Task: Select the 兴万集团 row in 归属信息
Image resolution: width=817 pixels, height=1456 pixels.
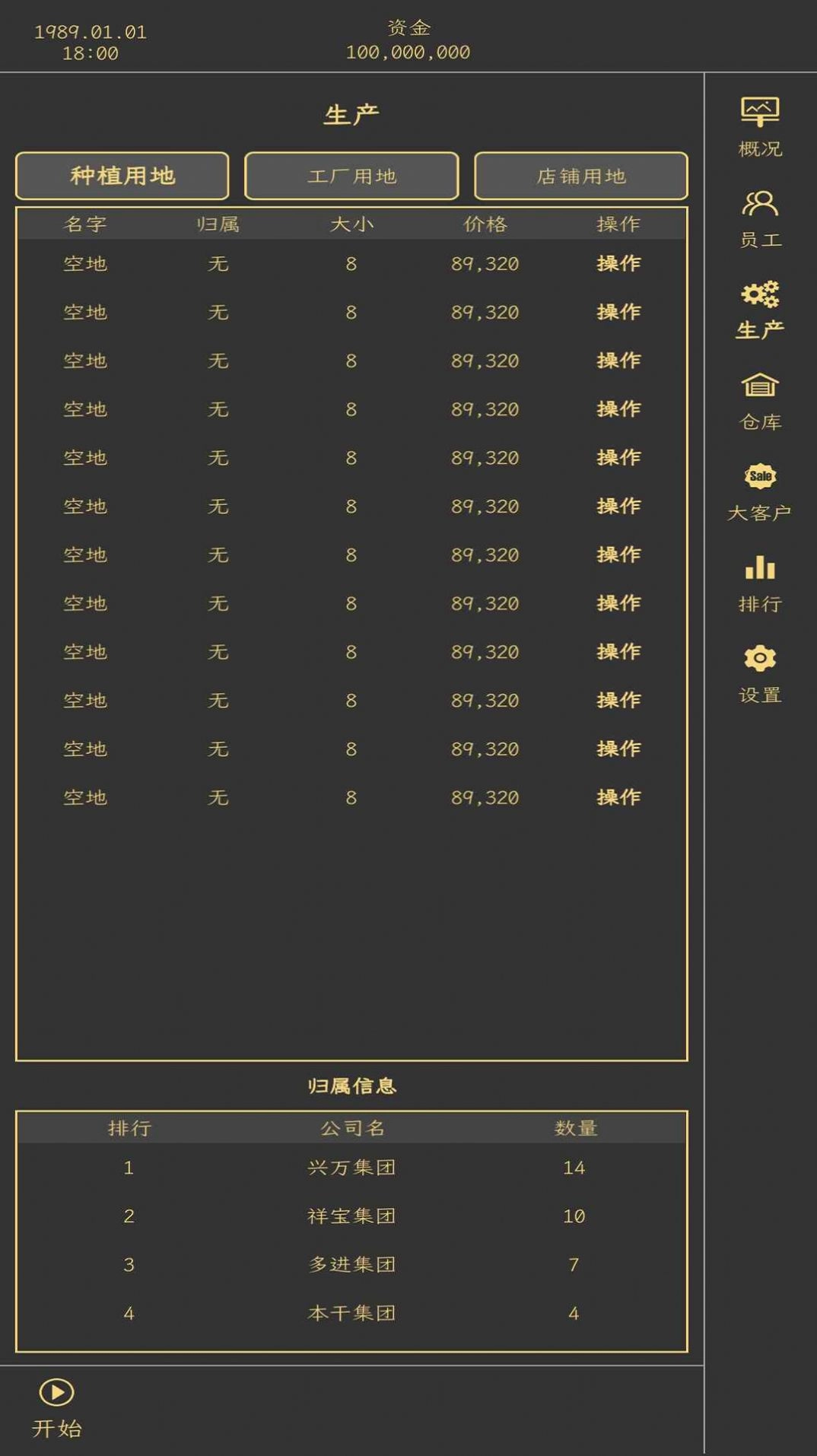Action: tap(352, 1168)
